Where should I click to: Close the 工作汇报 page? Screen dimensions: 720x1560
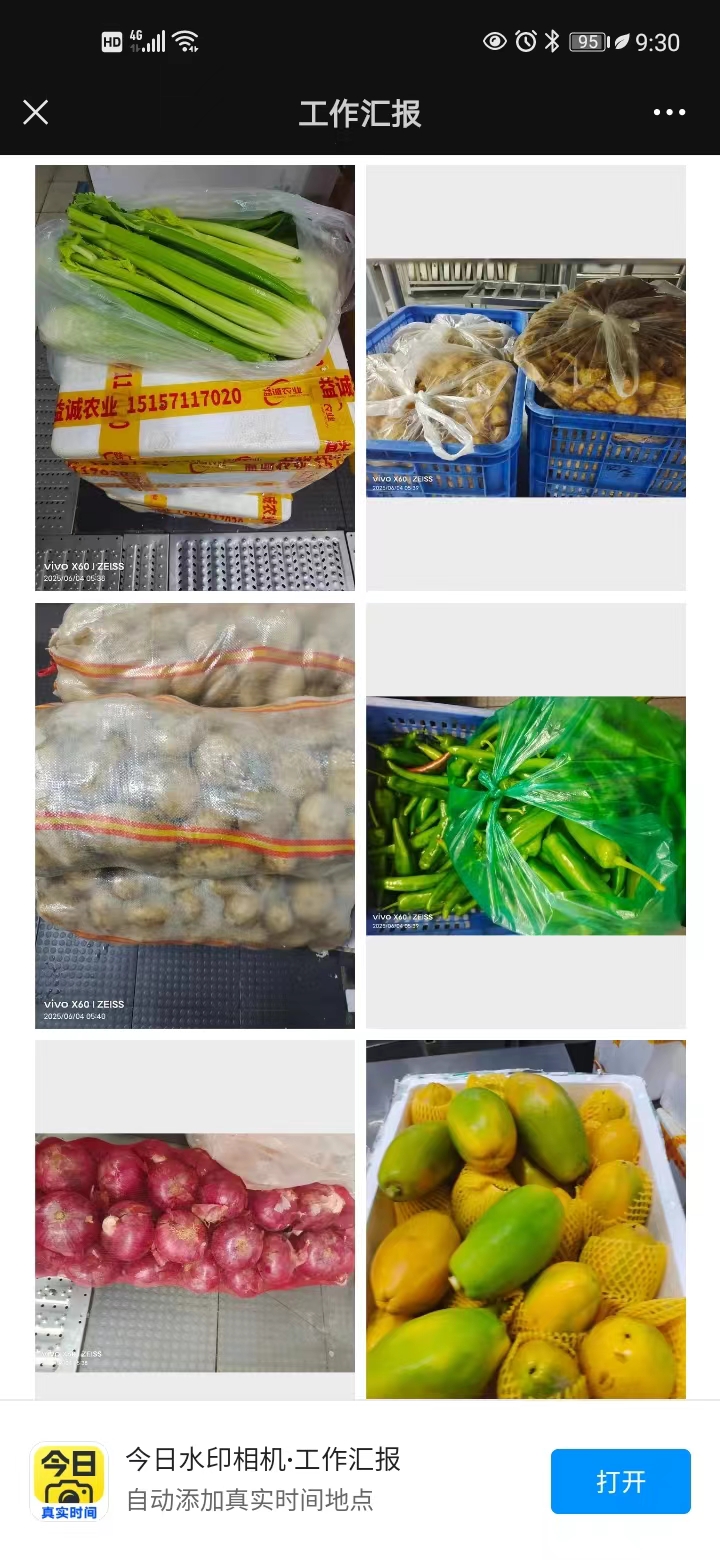[36, 112]
